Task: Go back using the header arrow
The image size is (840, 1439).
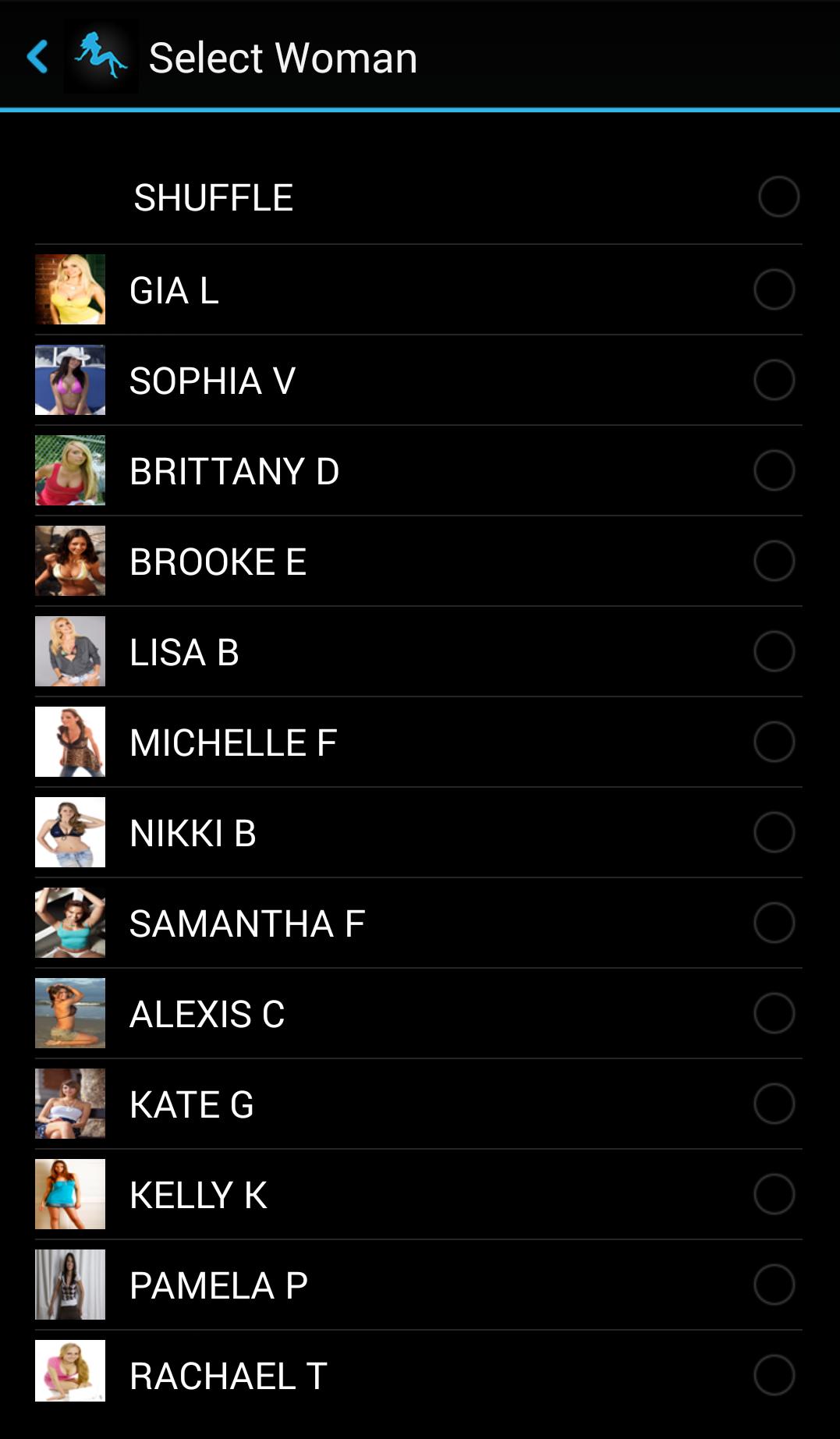Action: click(x=37, y=57)
